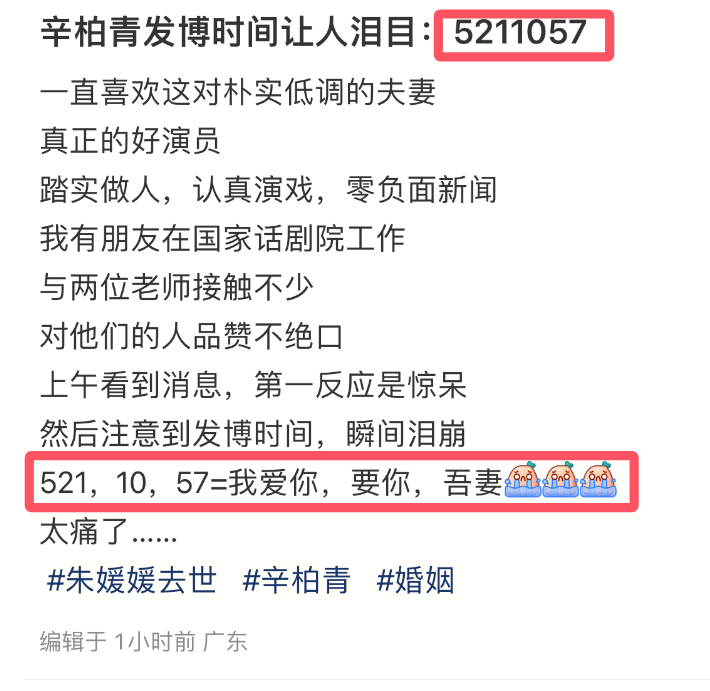View the #婚姻 hashtag page
The height and width of the screenshot is (691, 710).
(415, 580)
